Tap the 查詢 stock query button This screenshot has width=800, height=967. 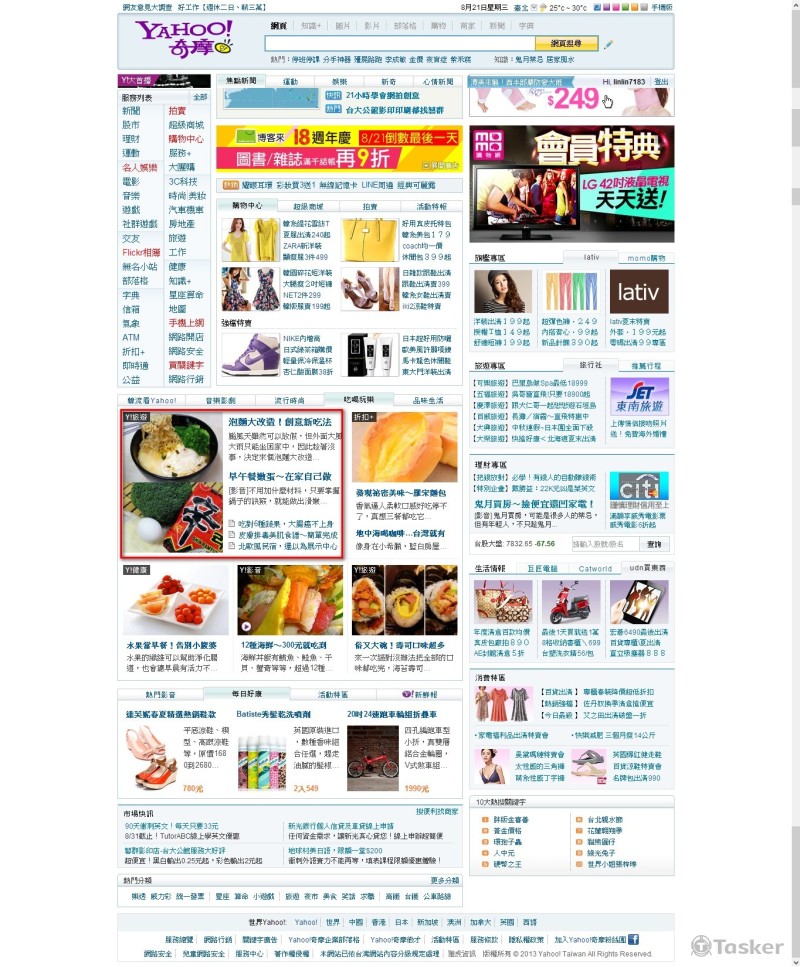(x=654, y=544)
